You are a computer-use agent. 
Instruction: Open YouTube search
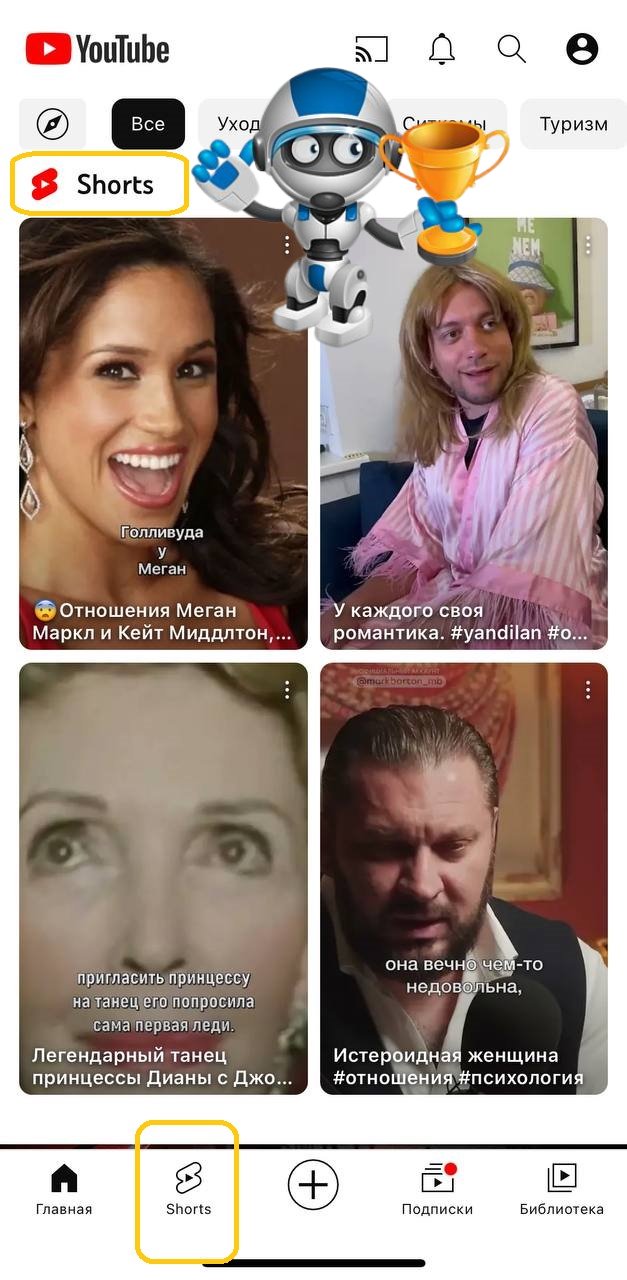point(511,48)
